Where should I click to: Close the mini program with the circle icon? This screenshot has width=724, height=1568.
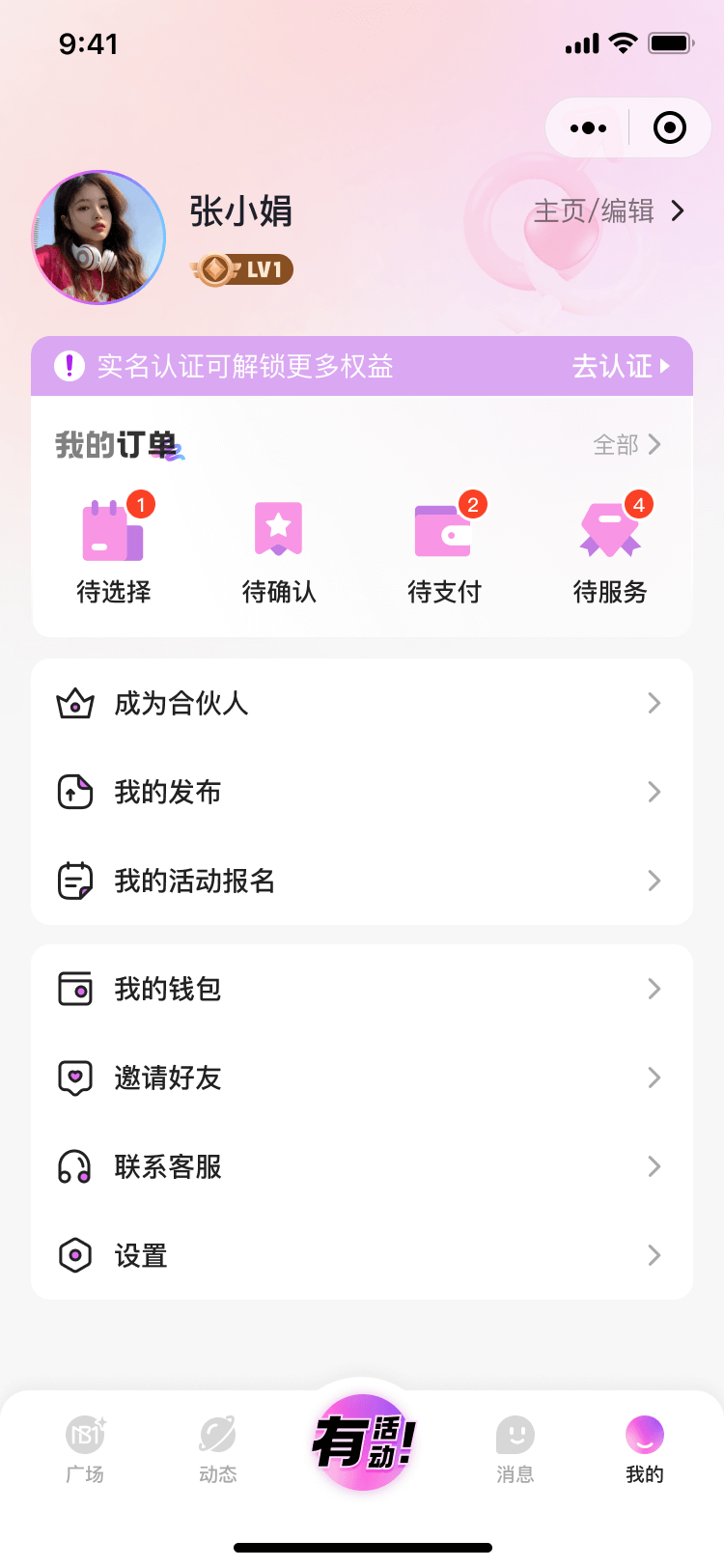pyautogui.click(x=669, y=127)
